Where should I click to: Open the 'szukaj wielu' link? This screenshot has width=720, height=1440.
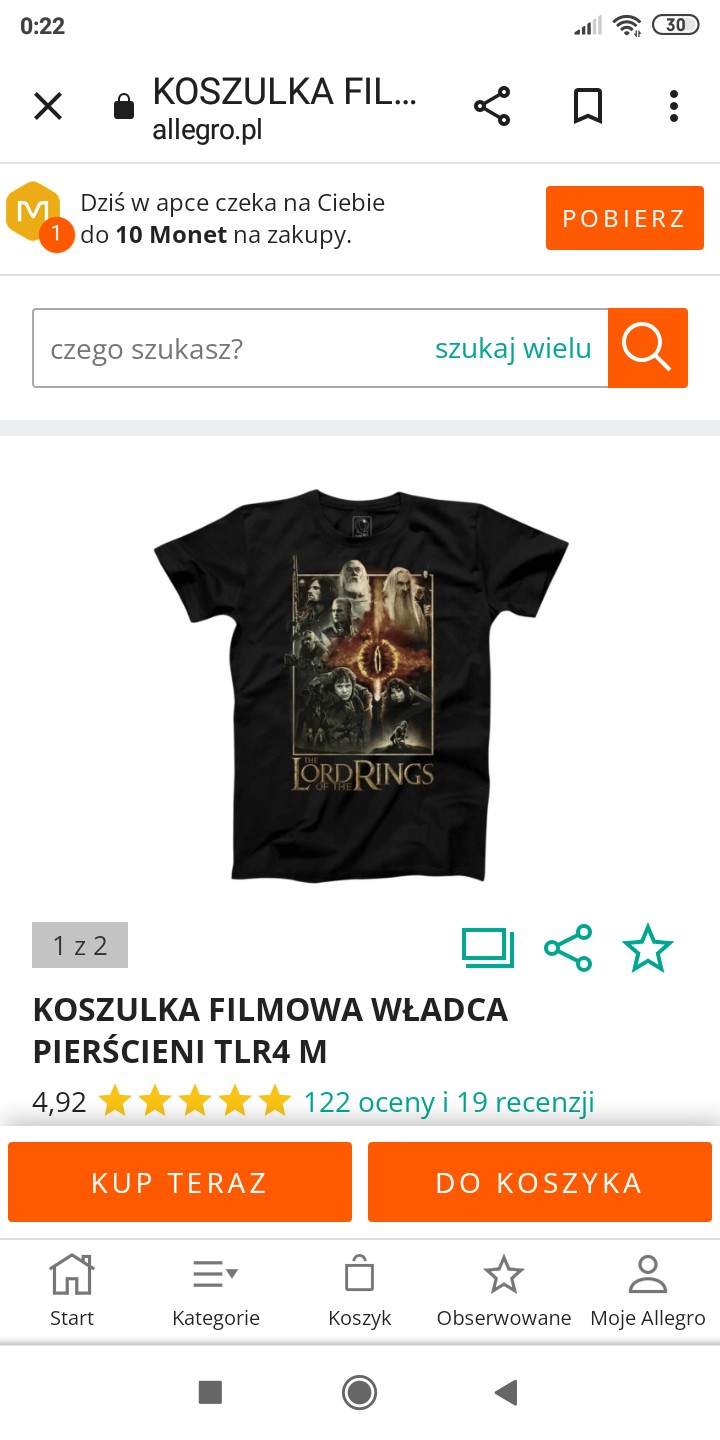point(513,349)
